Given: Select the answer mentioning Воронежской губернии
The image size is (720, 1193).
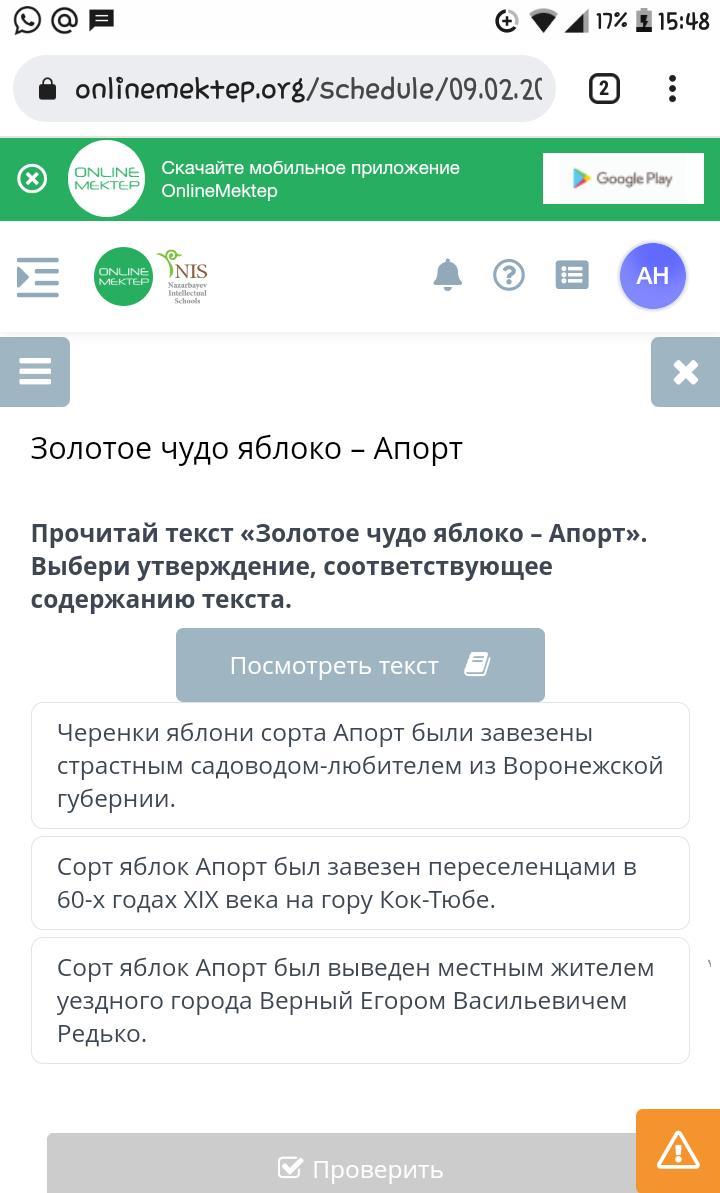Looking at the screenshot, I should pos(360,765).
